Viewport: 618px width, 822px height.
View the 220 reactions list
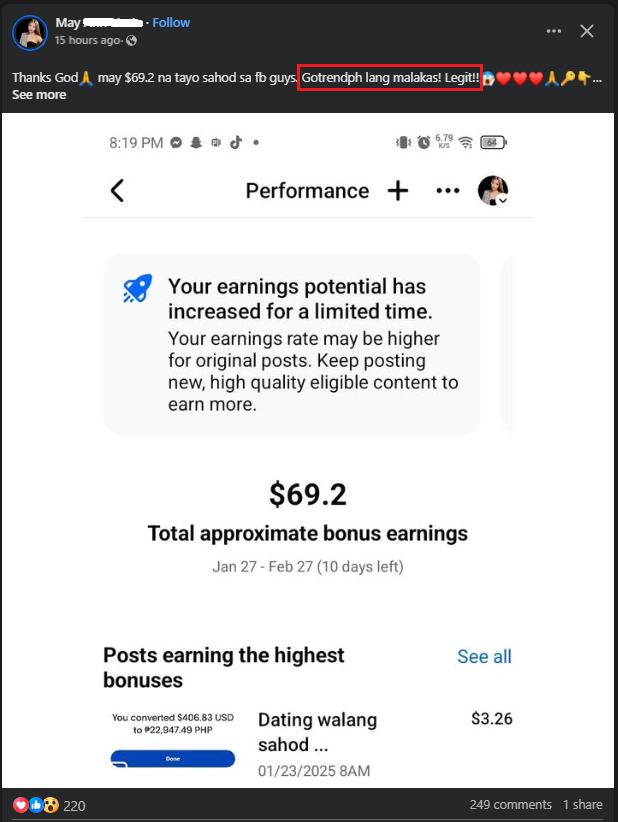pyautogui.click(x=73, y=805)
